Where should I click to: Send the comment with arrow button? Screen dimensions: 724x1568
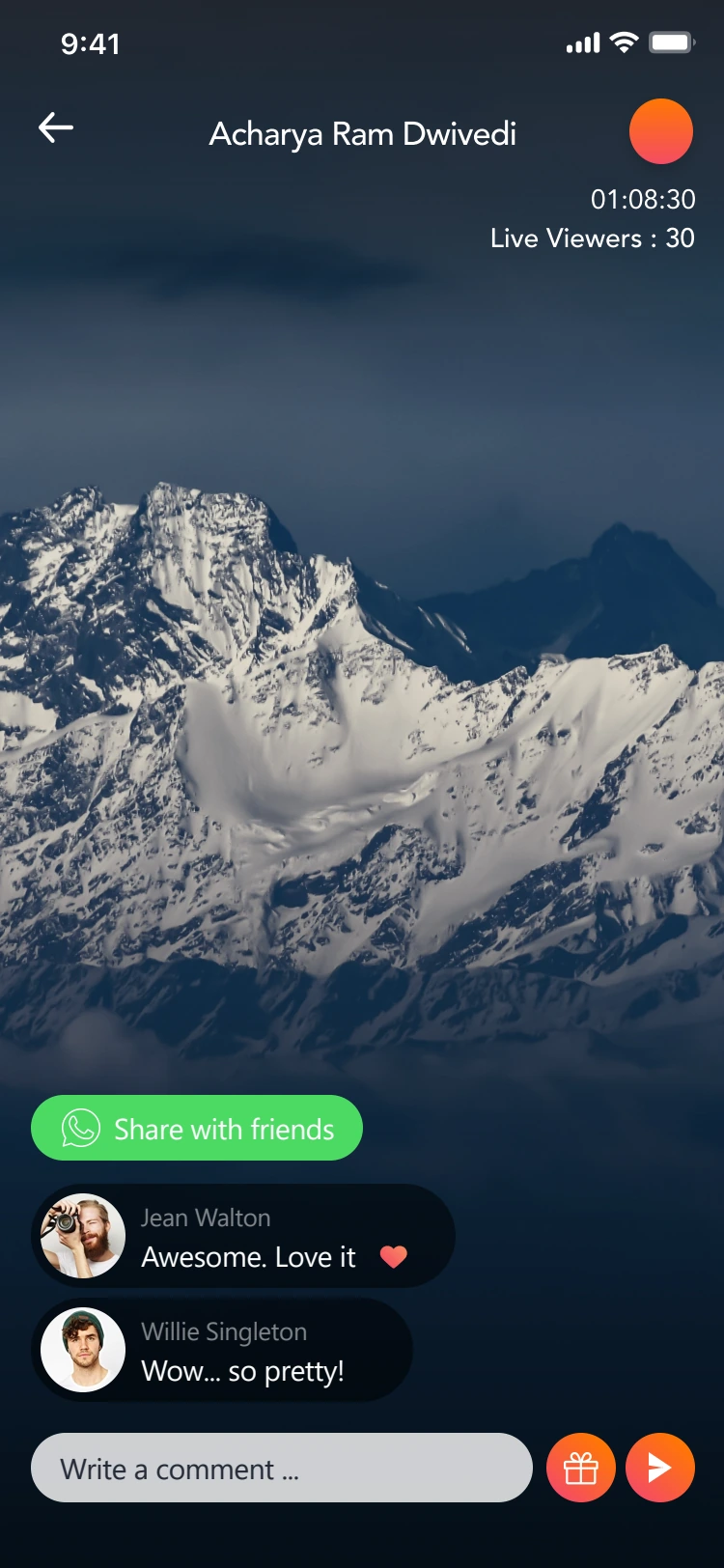660,1468
